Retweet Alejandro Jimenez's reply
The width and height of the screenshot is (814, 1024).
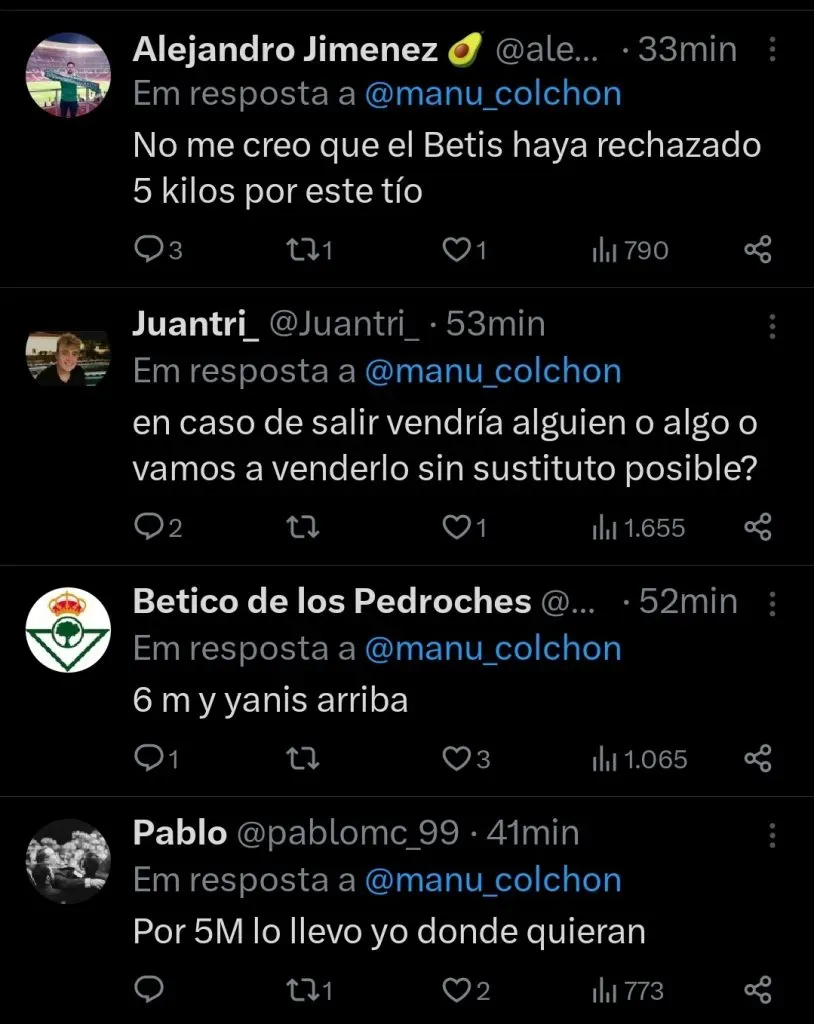click(297, 250)
